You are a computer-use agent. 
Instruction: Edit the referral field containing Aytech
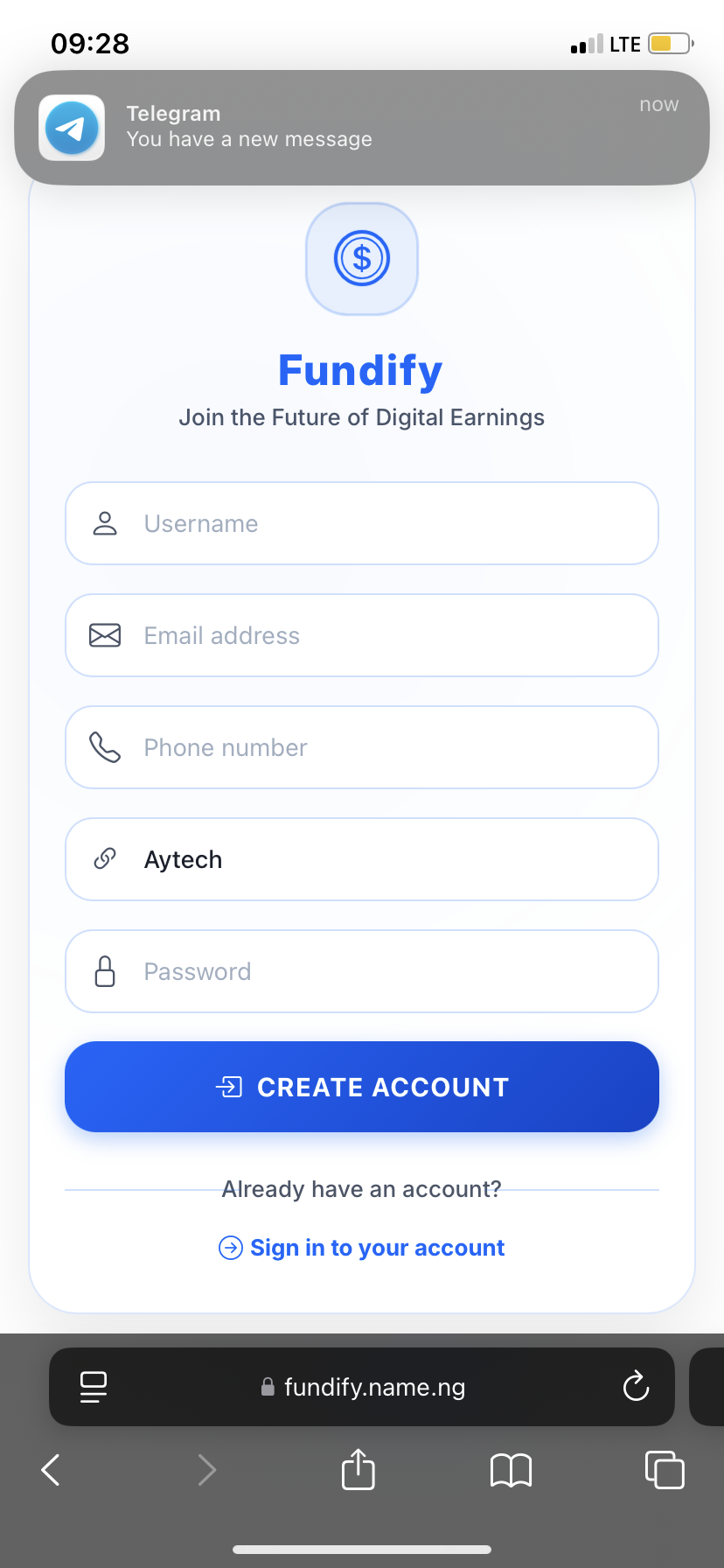pos(362,859)
